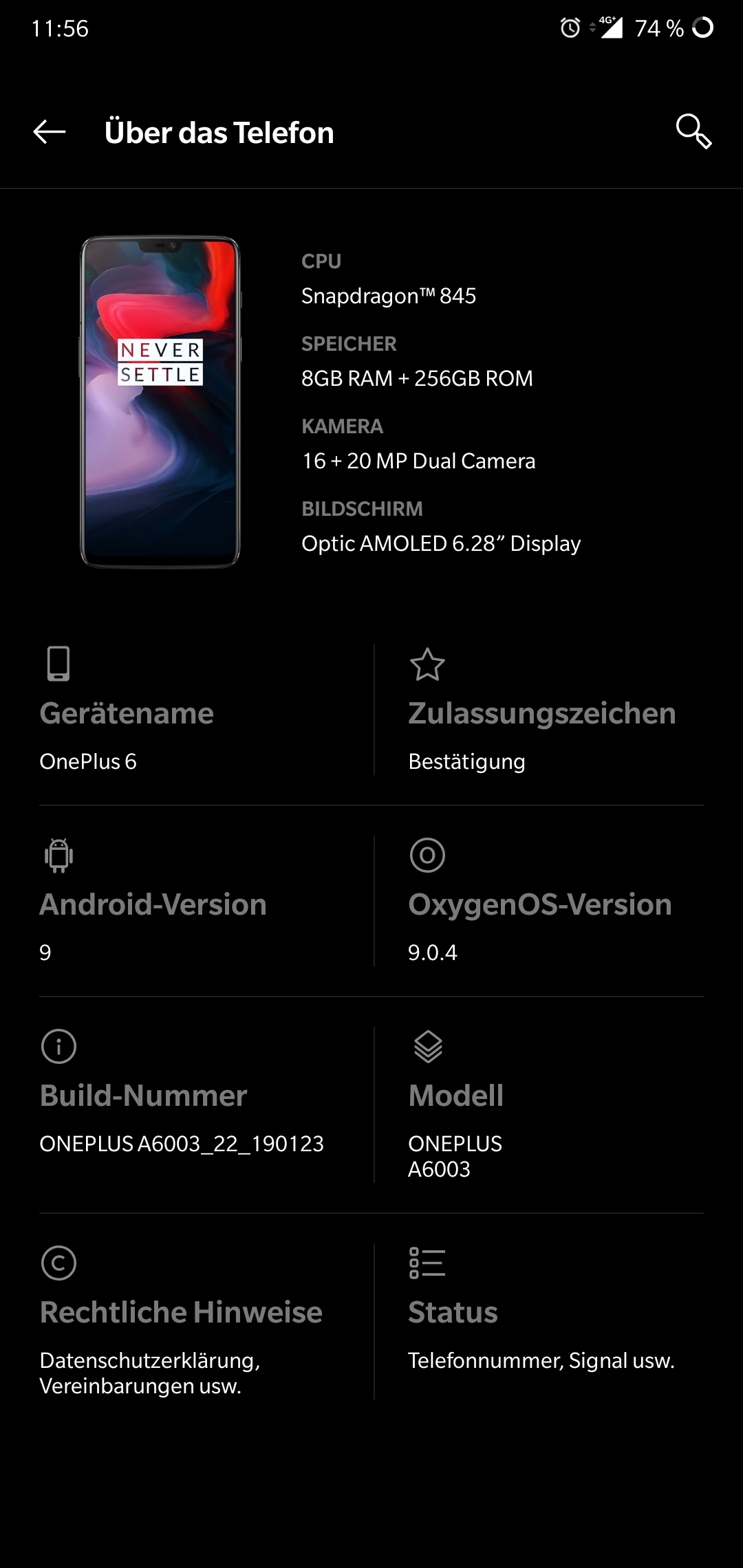This screenshot has width=743, height=1568.
Task: Open the search icon
Action: (x=693, y=131)
